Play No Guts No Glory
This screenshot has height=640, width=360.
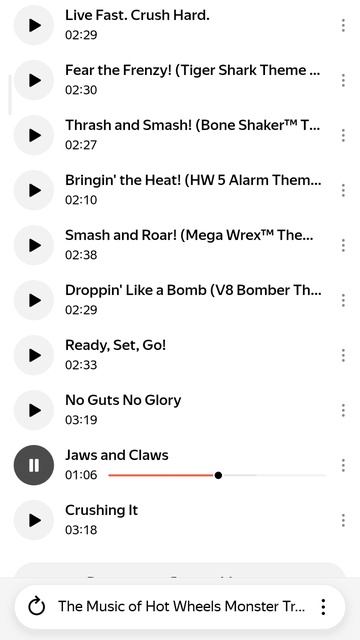(x=34, y=410)
